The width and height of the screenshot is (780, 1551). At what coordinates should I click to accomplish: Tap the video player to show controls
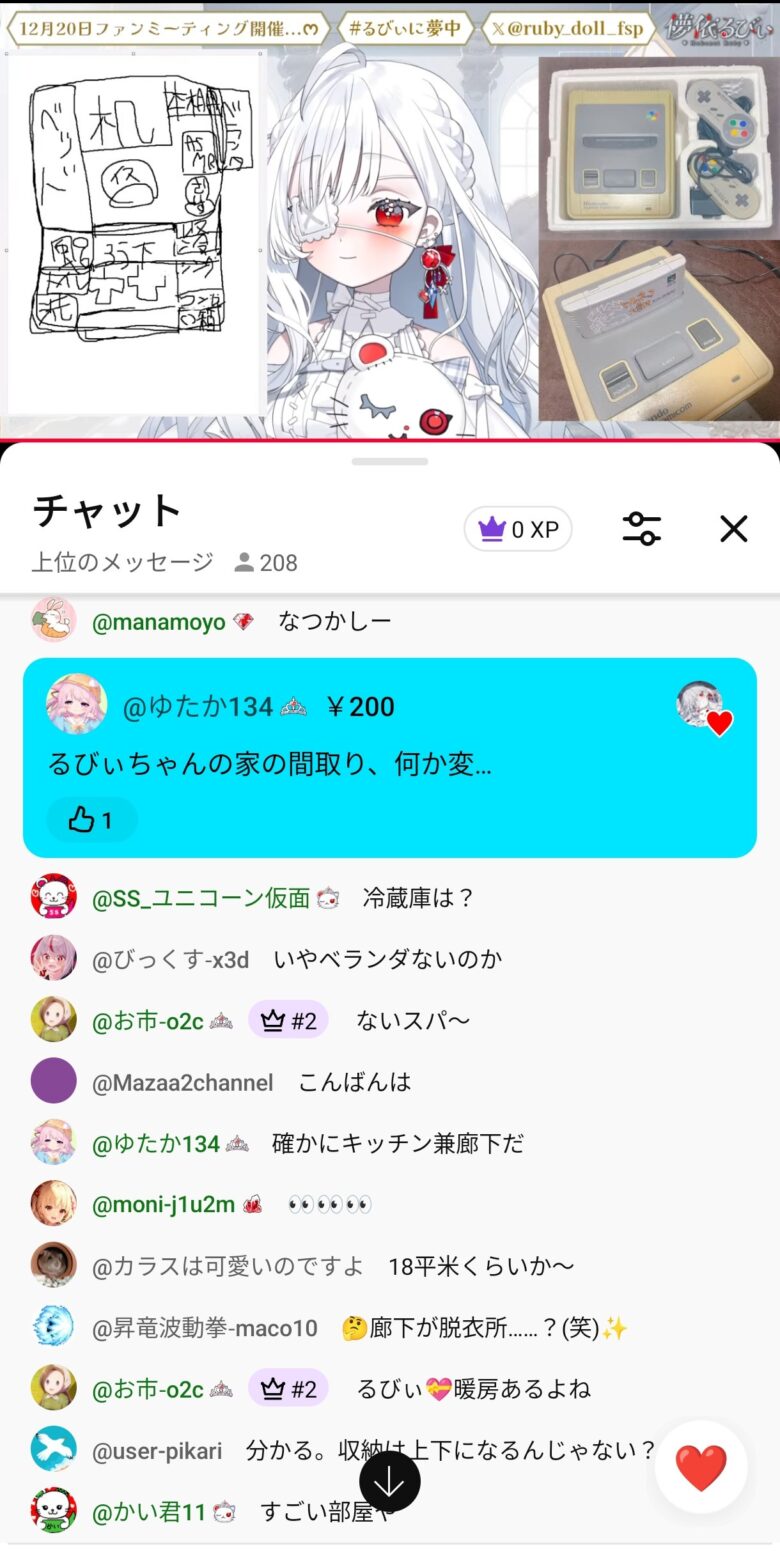click(x=390, y=220)
